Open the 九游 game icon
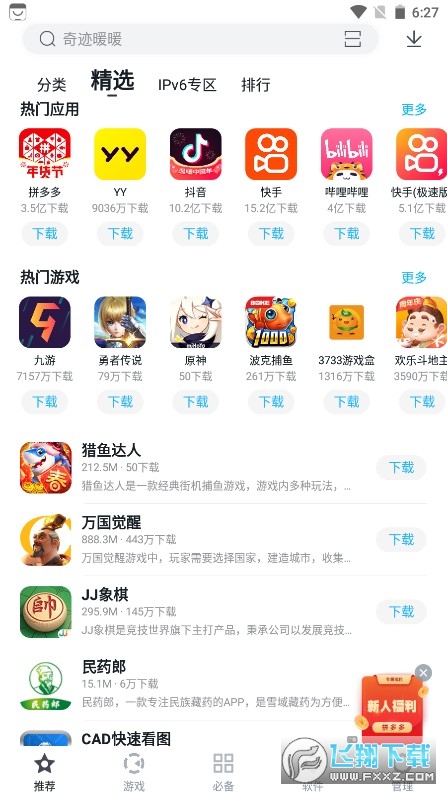 coord(45,322)
